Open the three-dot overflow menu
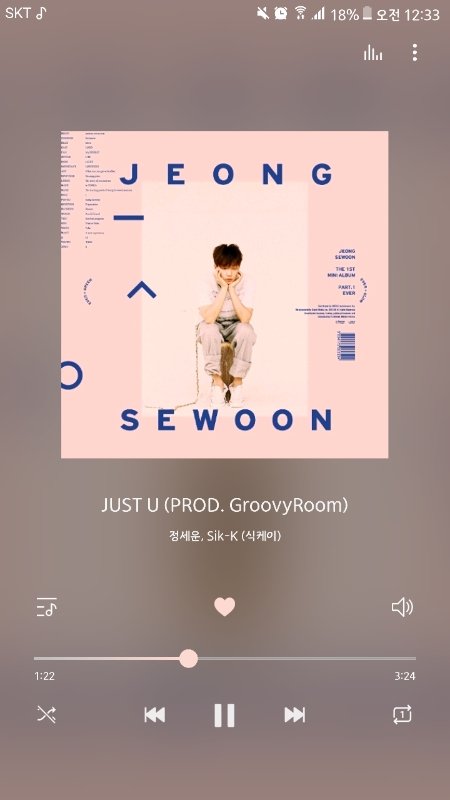 [415, 53]
